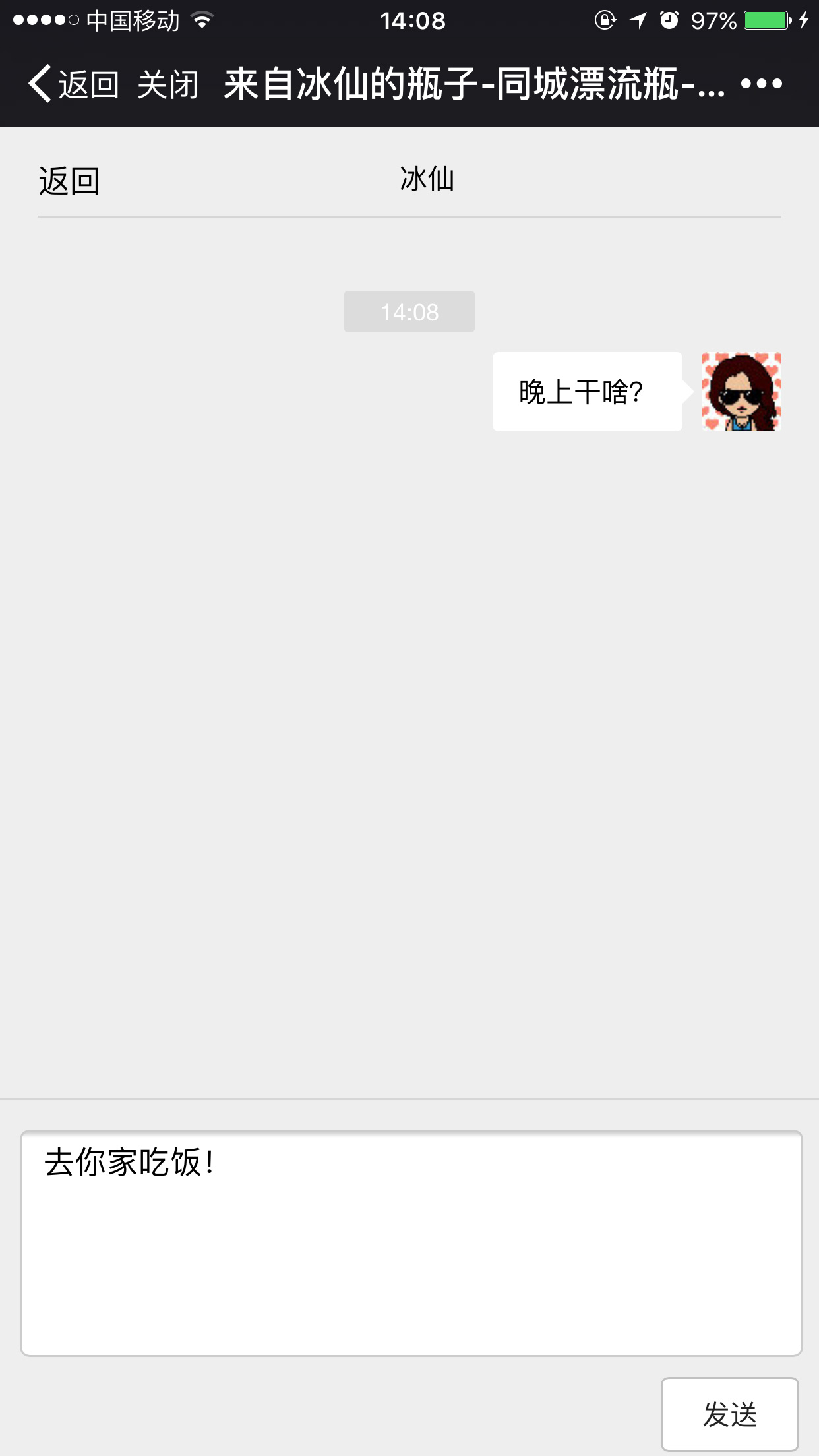Open the three-dot overflow menu
Screen dimensions: 819x1456
click(x=761, y=84)
